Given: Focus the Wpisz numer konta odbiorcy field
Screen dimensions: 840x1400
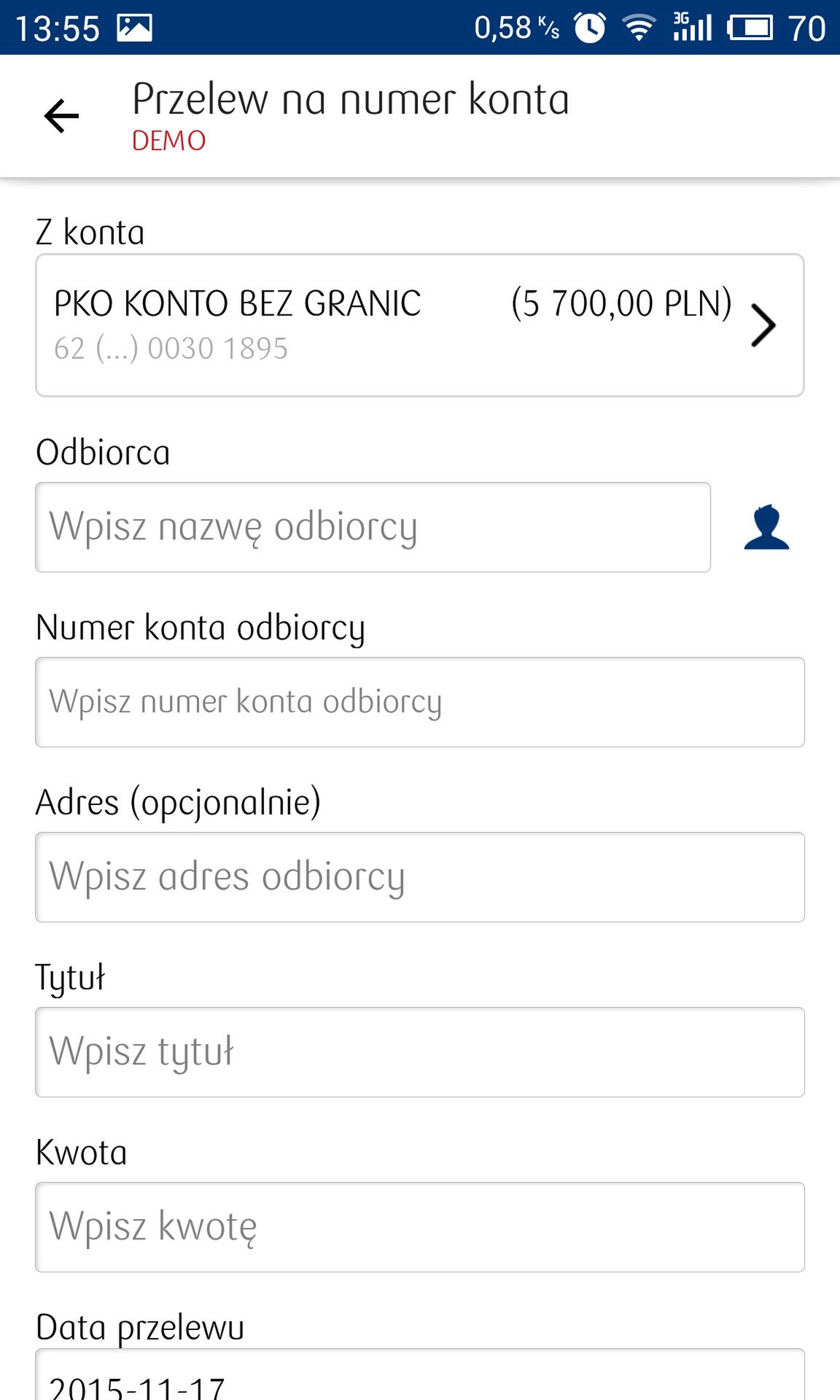Looking at the screenshot, I should [420, 702].
